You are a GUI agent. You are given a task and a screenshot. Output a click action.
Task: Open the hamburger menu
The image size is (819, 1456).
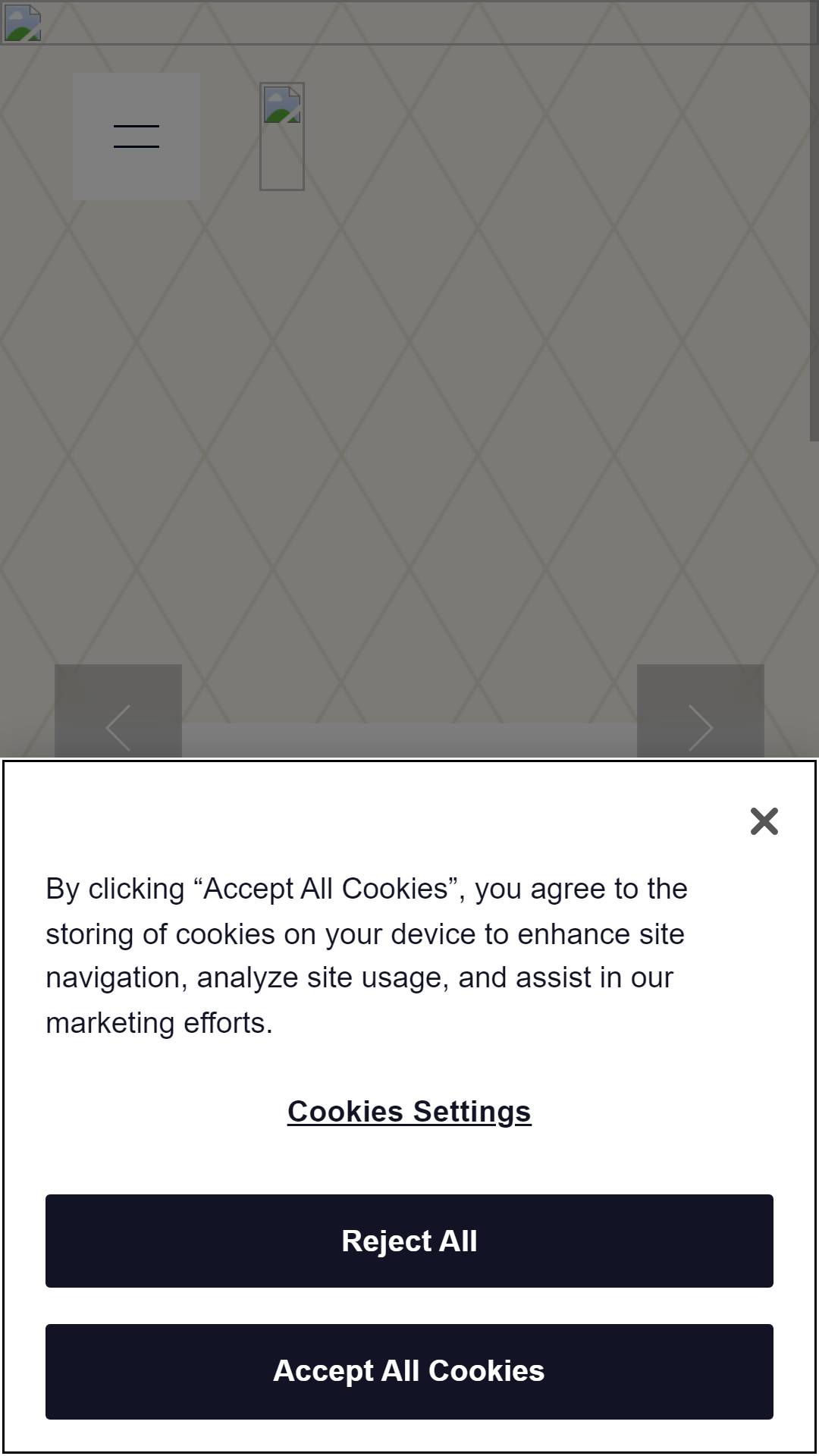click(x=136, y=136)
